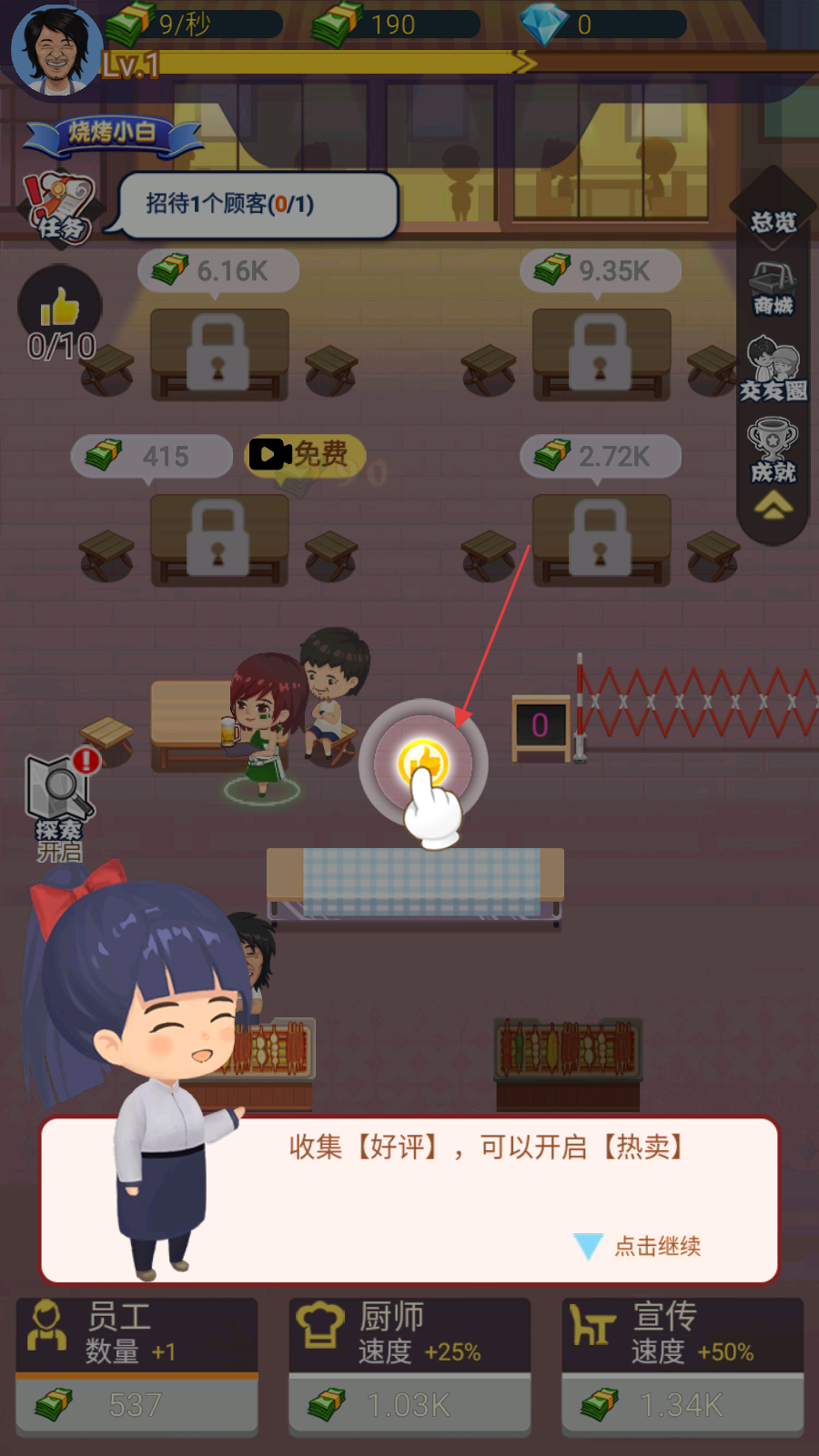Unlock the table priced 2.72K

tap(602, 539)
